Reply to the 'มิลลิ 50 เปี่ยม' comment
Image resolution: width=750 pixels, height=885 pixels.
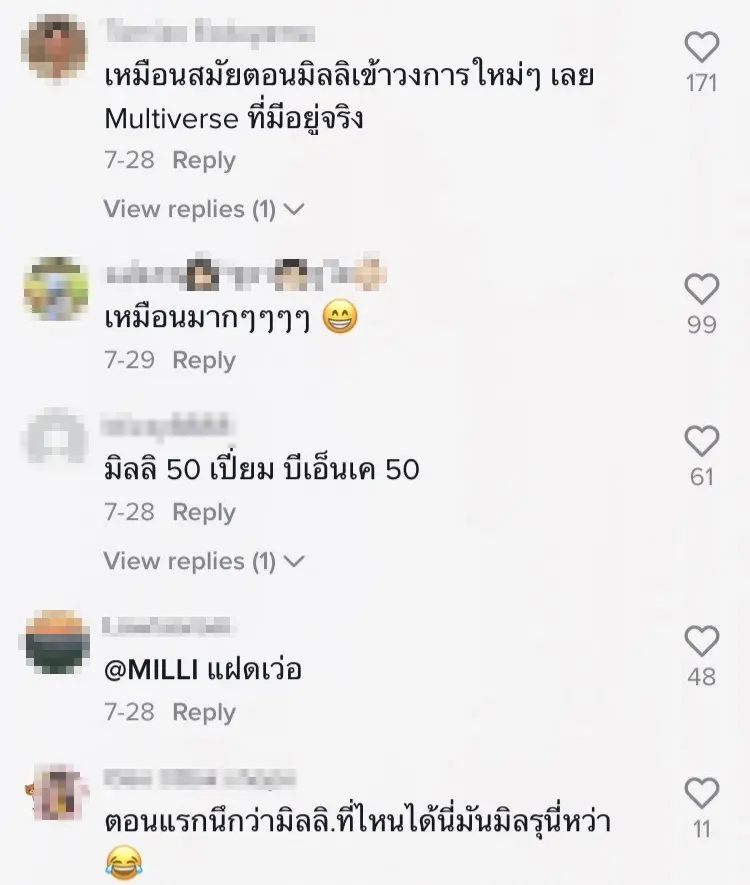click(x=204, y=512)
